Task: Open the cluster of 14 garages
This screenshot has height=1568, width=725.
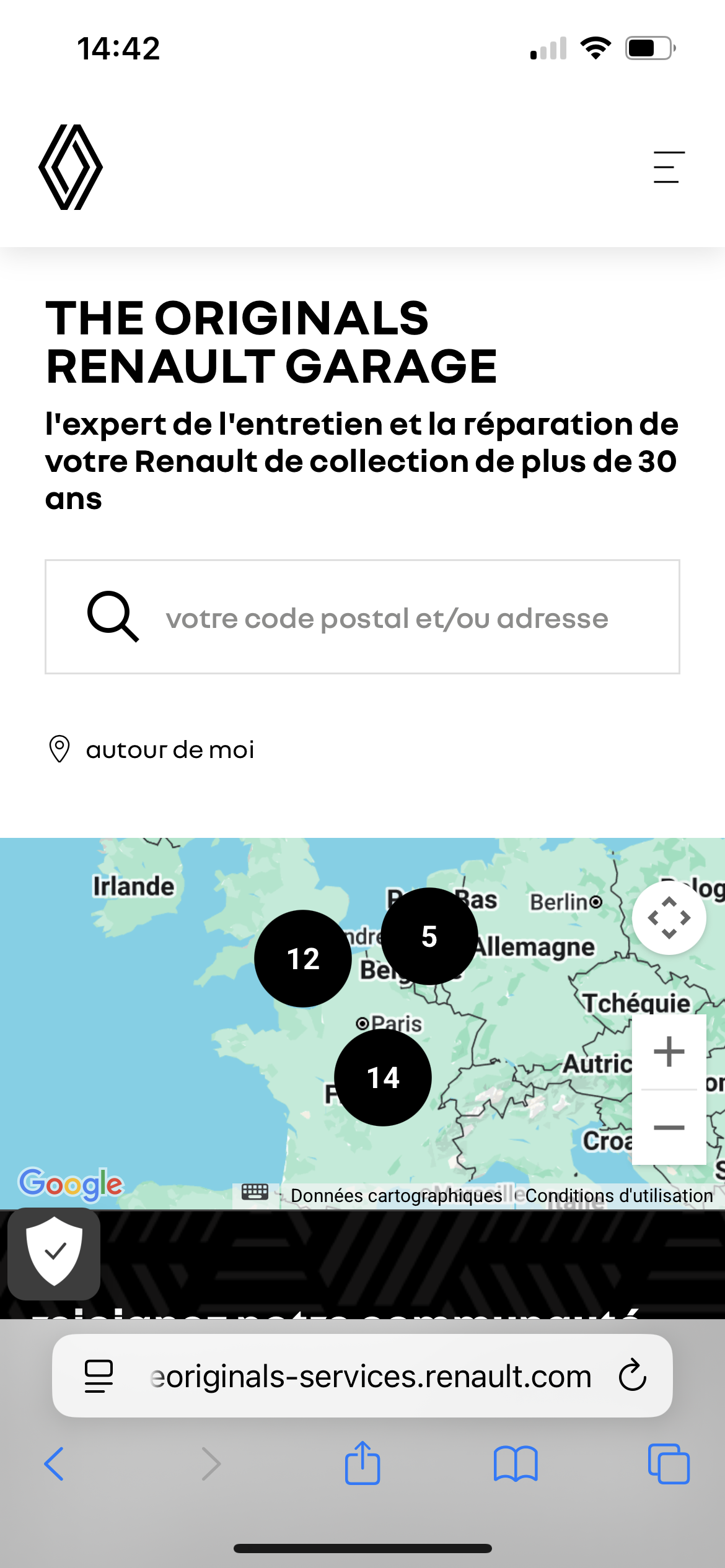Action: pyautogui.click(x=383, y=1078)
